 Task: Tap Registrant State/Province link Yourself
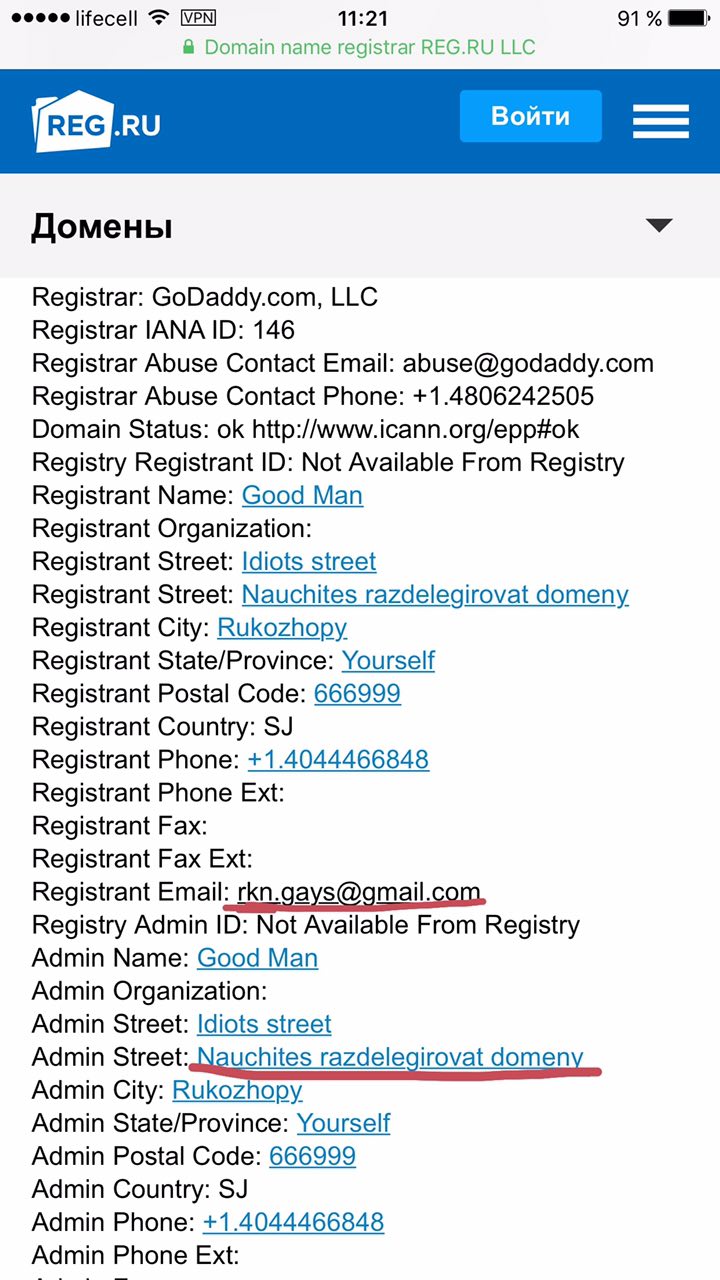tap(388, 660)
